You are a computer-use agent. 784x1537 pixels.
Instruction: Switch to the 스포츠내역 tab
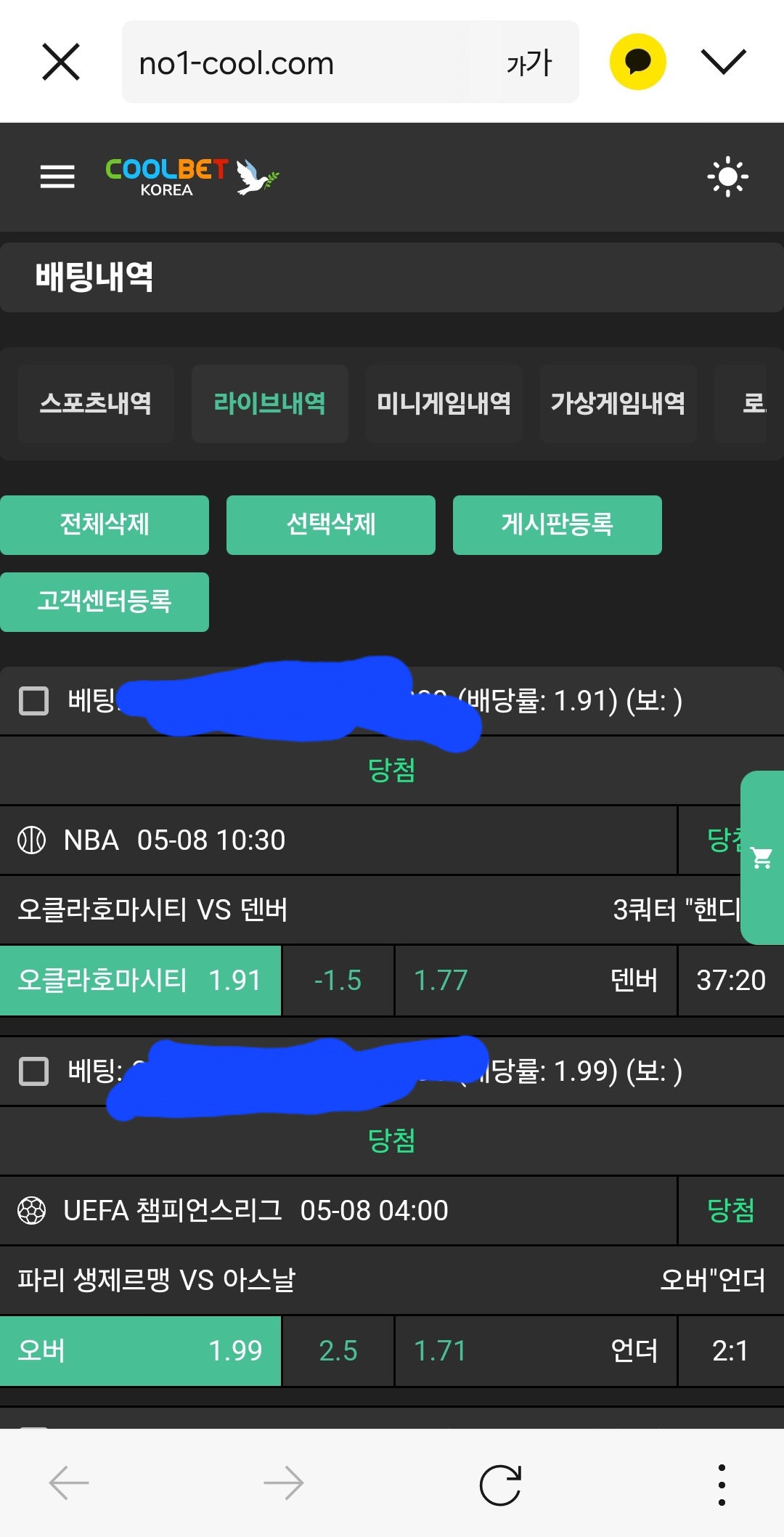pos(96,404)
